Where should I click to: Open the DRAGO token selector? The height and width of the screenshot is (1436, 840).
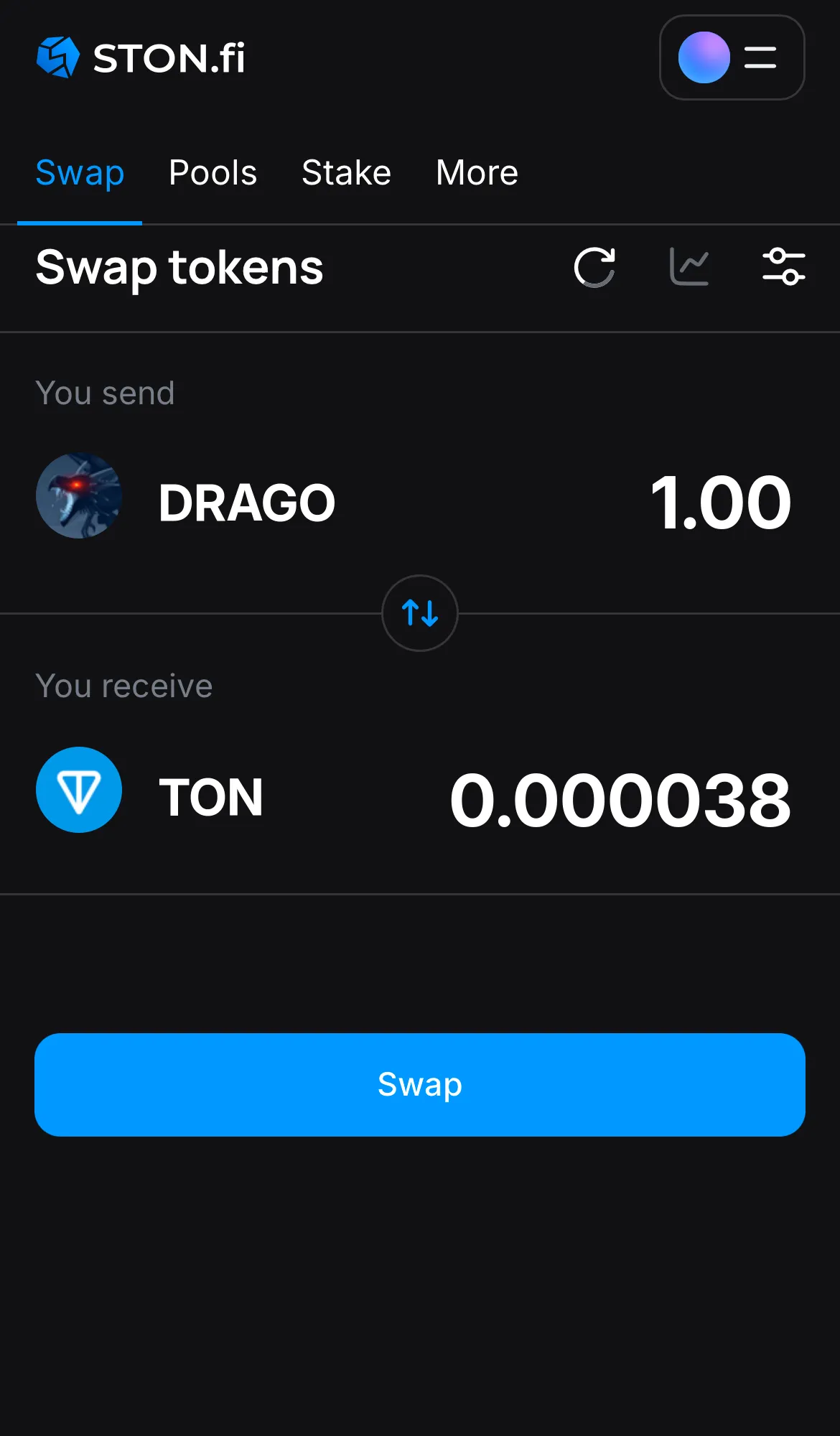(x=246, y=501)
